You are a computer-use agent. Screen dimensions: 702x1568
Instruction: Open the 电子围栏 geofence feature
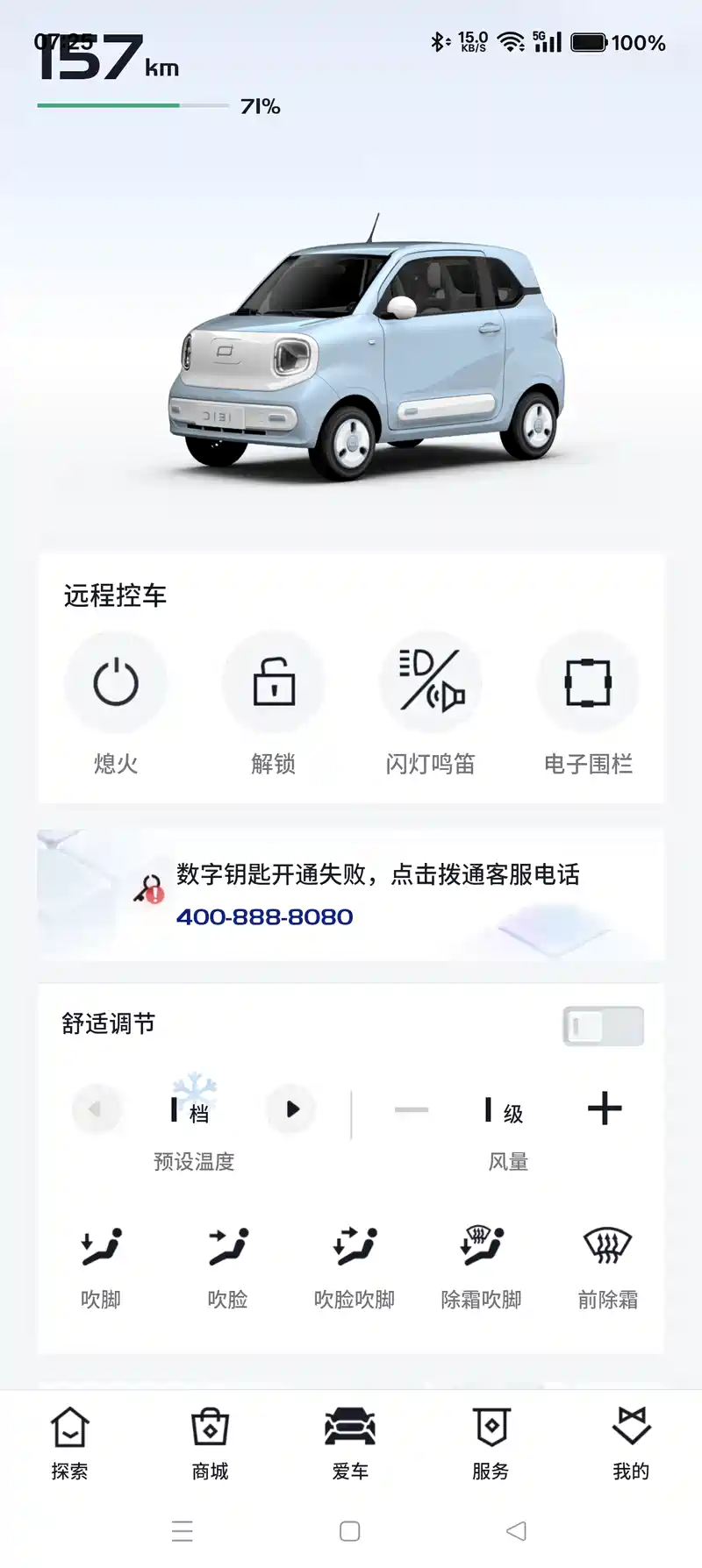pos(588,683)
